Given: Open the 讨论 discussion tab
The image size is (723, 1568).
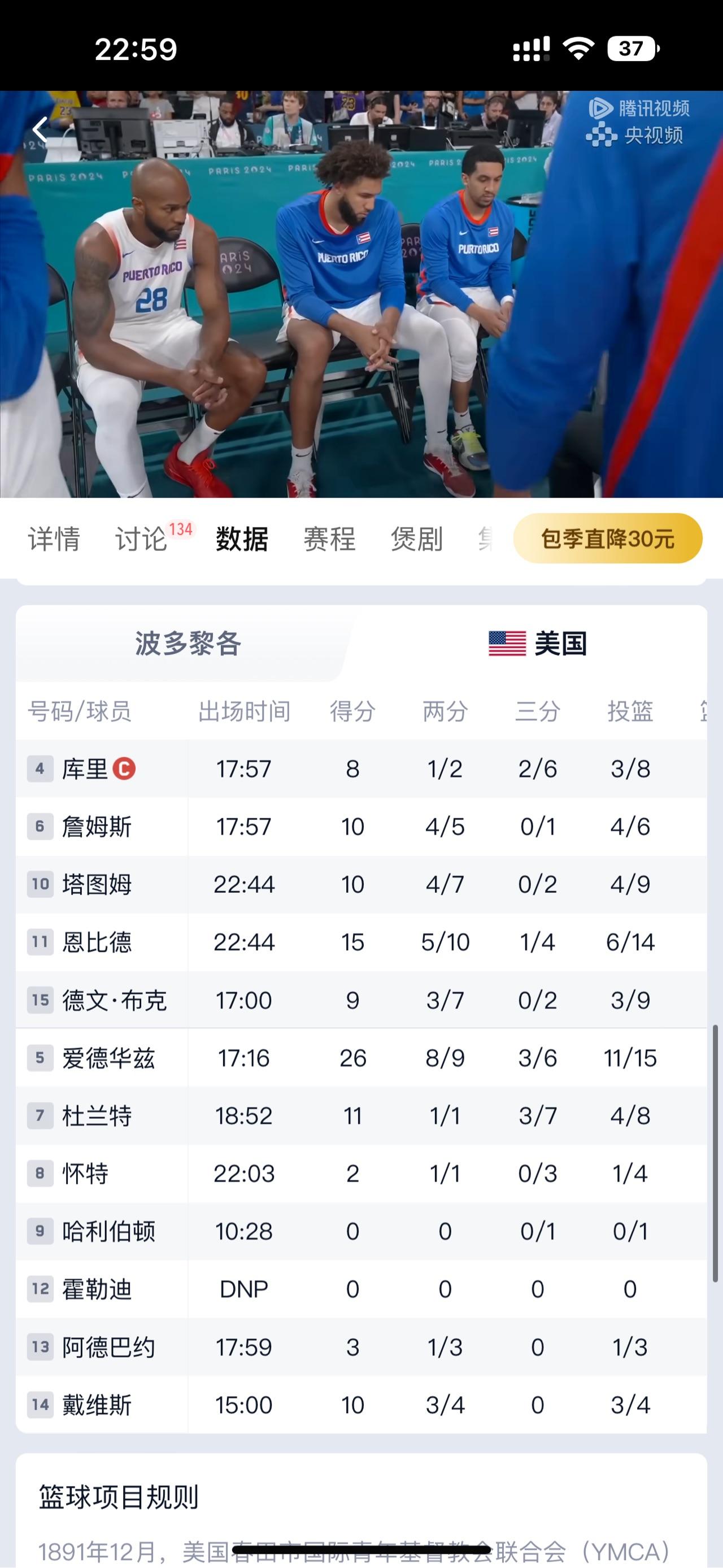Looking at the screenshot, I should click(x=141, y=539).
